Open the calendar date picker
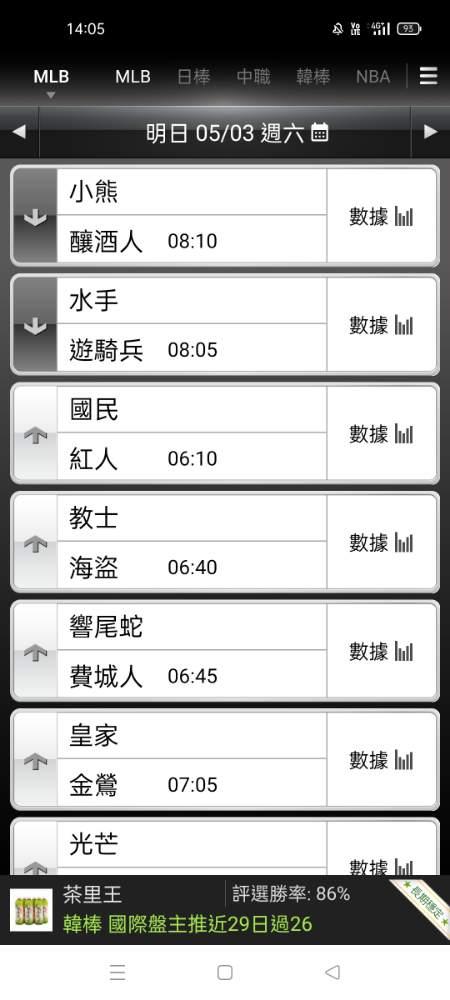 (x=320, y=133)
